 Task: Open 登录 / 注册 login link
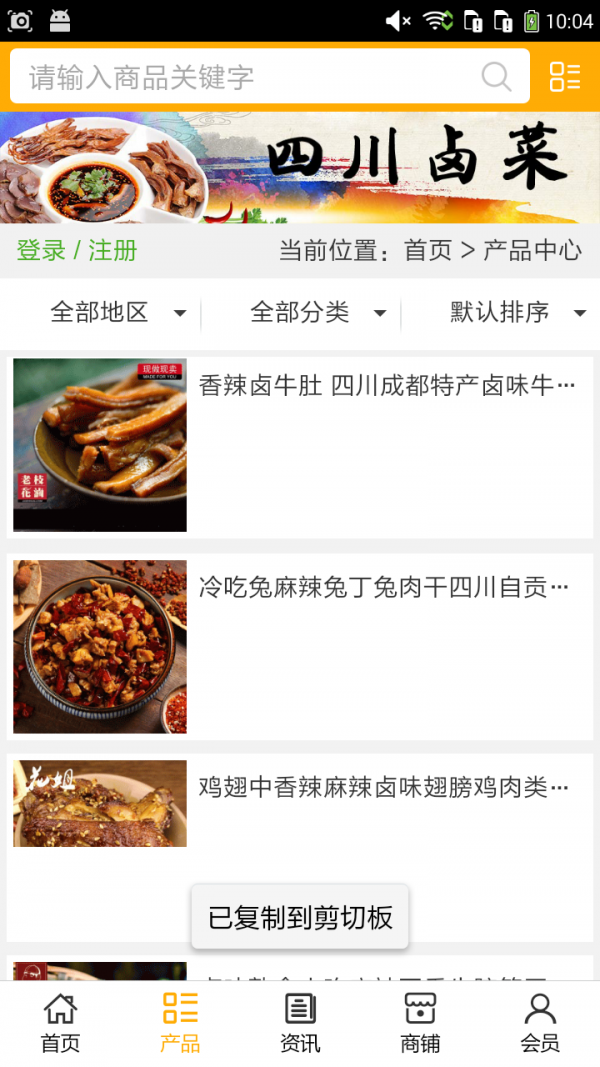pyautogui.click(x=77, y=250)
